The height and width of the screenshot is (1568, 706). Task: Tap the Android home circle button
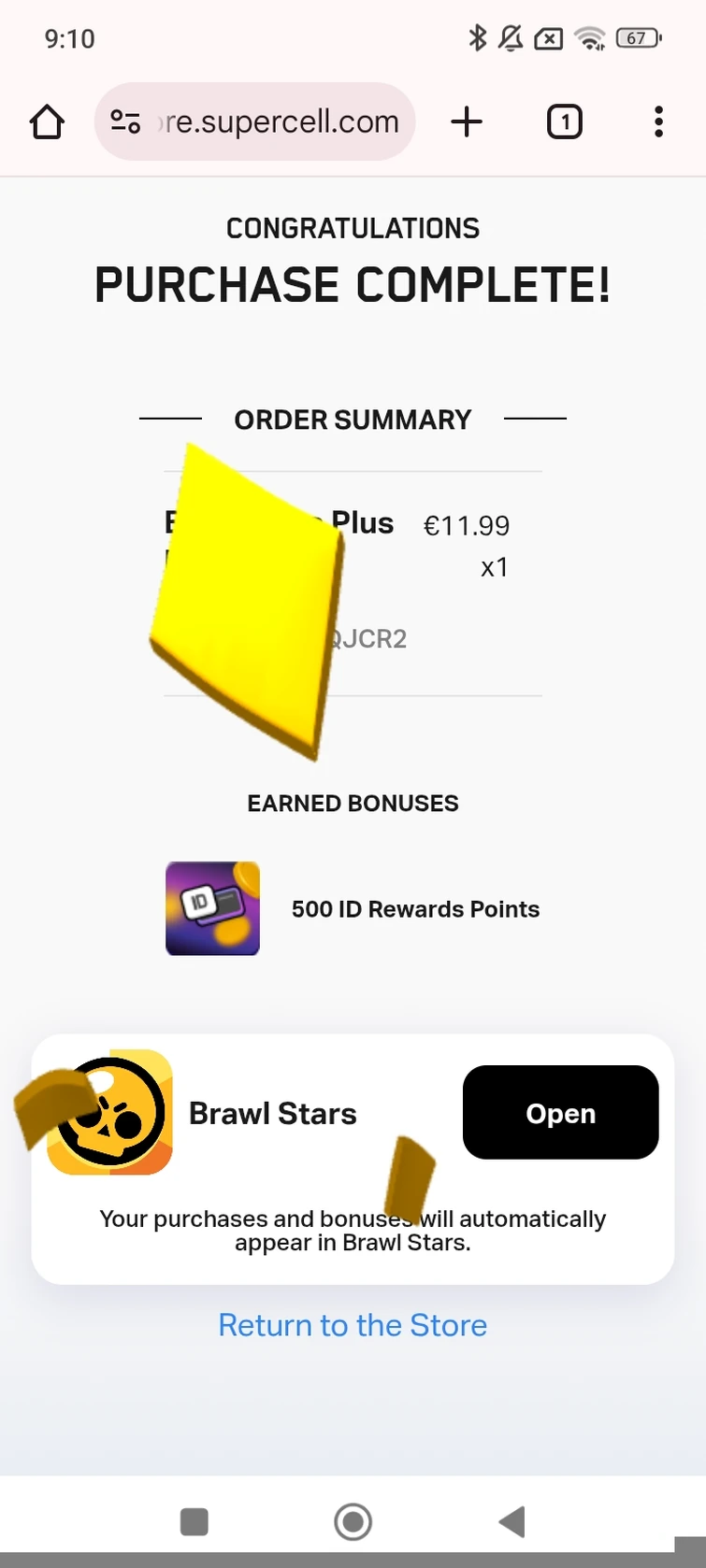[353, 1520]
